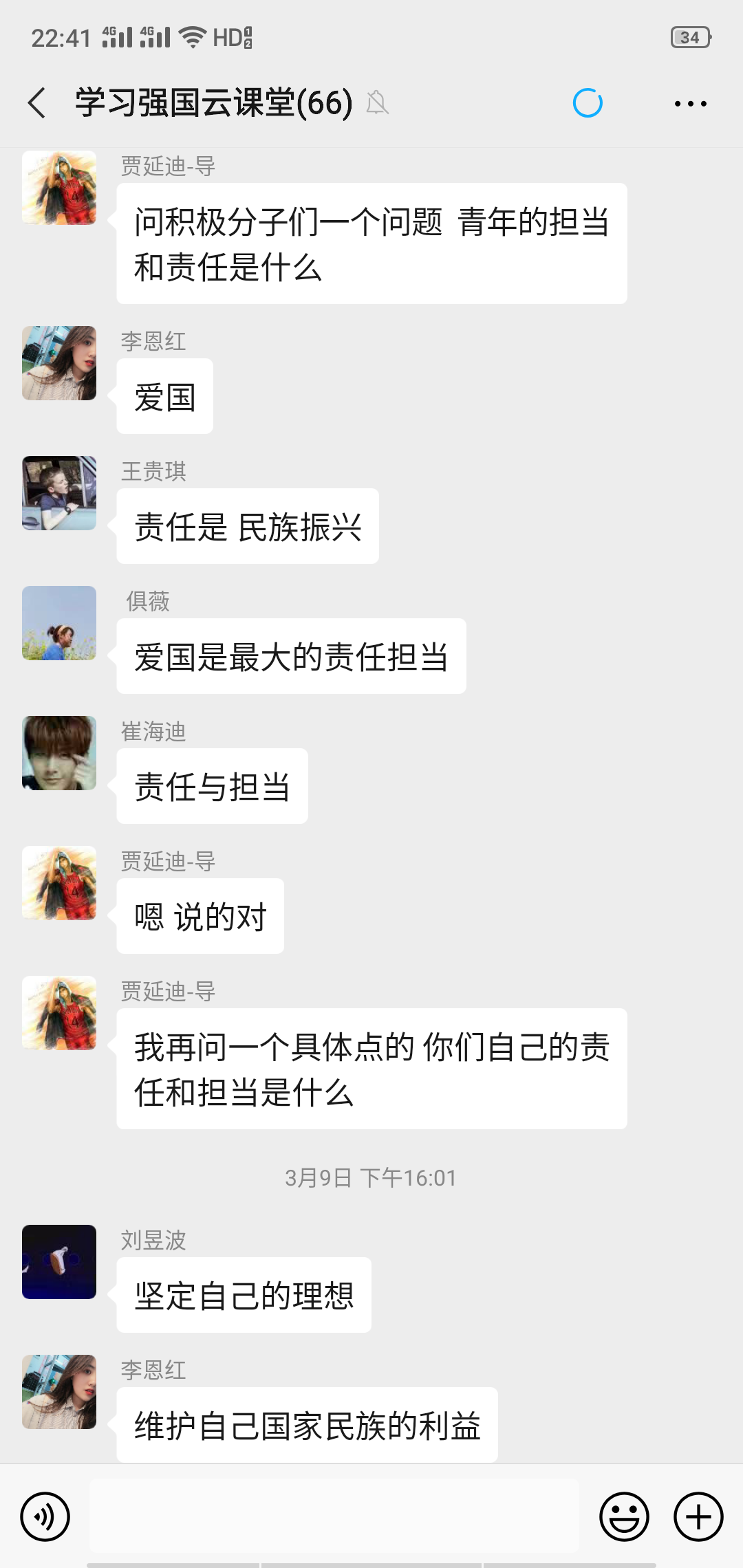743x1568 pixels.
Task: Open the plus attachments panel
Action: (698, 1516)
